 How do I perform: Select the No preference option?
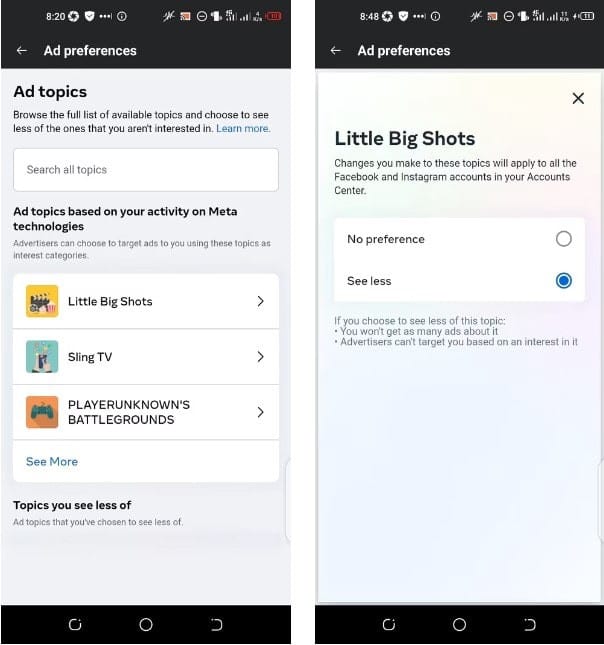coord(563,239)
